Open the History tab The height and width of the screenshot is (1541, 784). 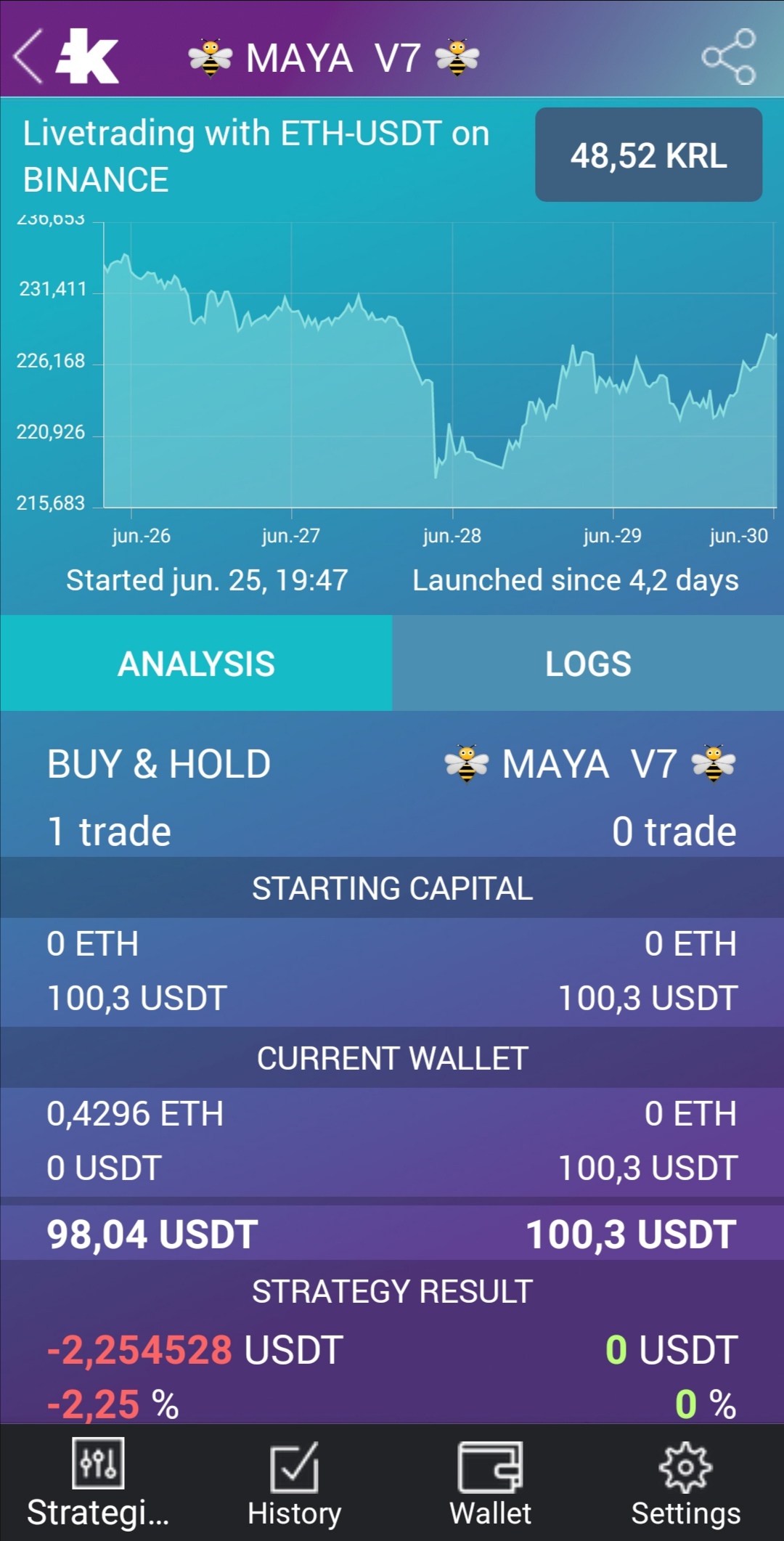[x=294, y=1483]
